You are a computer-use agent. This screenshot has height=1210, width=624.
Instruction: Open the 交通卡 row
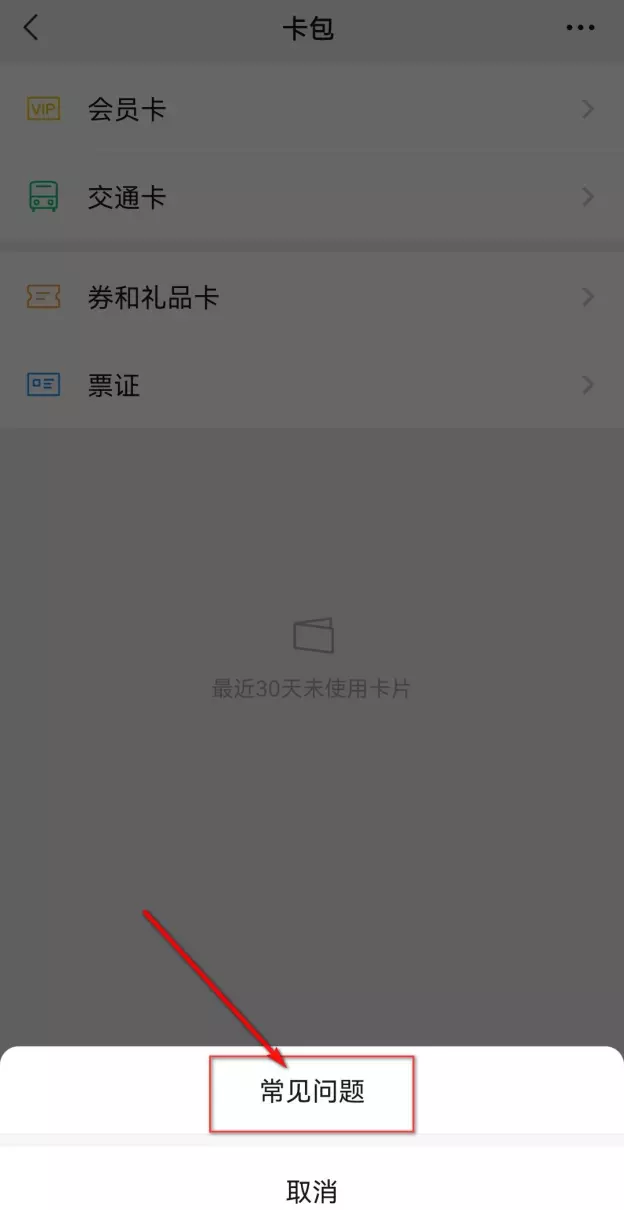(x=310, y=197)
